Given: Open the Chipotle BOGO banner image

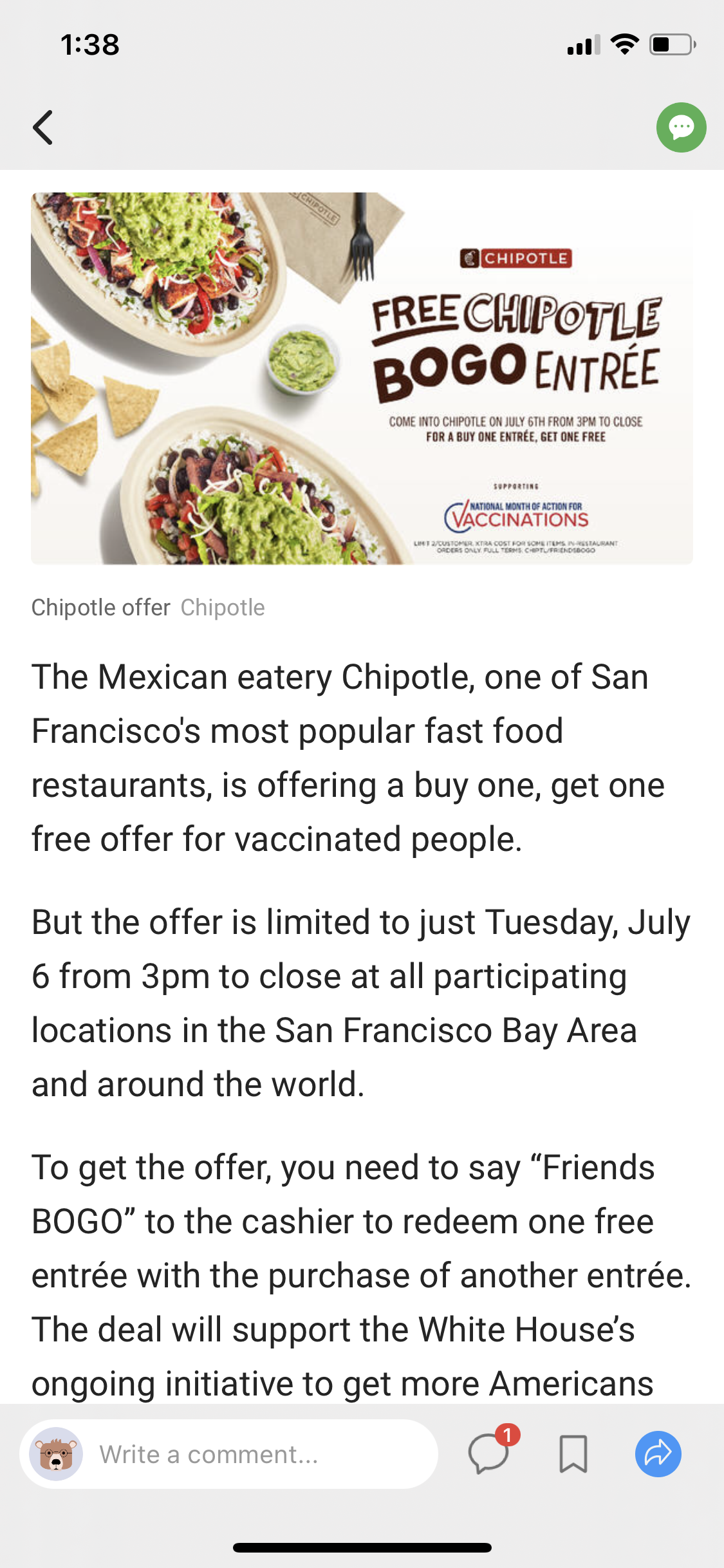Looking at the screenshot, I should 362,377.
